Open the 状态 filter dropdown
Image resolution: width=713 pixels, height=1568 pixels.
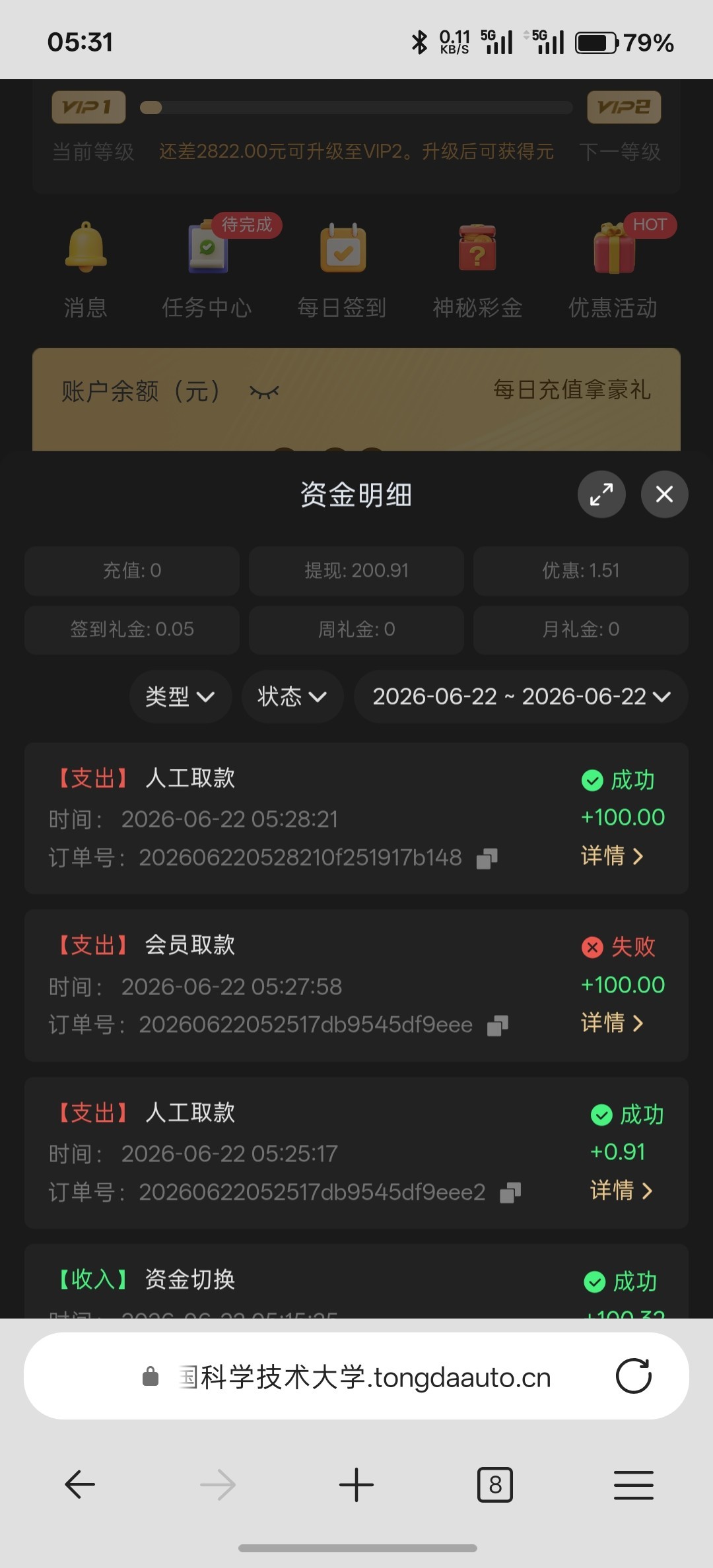point(292,697)
